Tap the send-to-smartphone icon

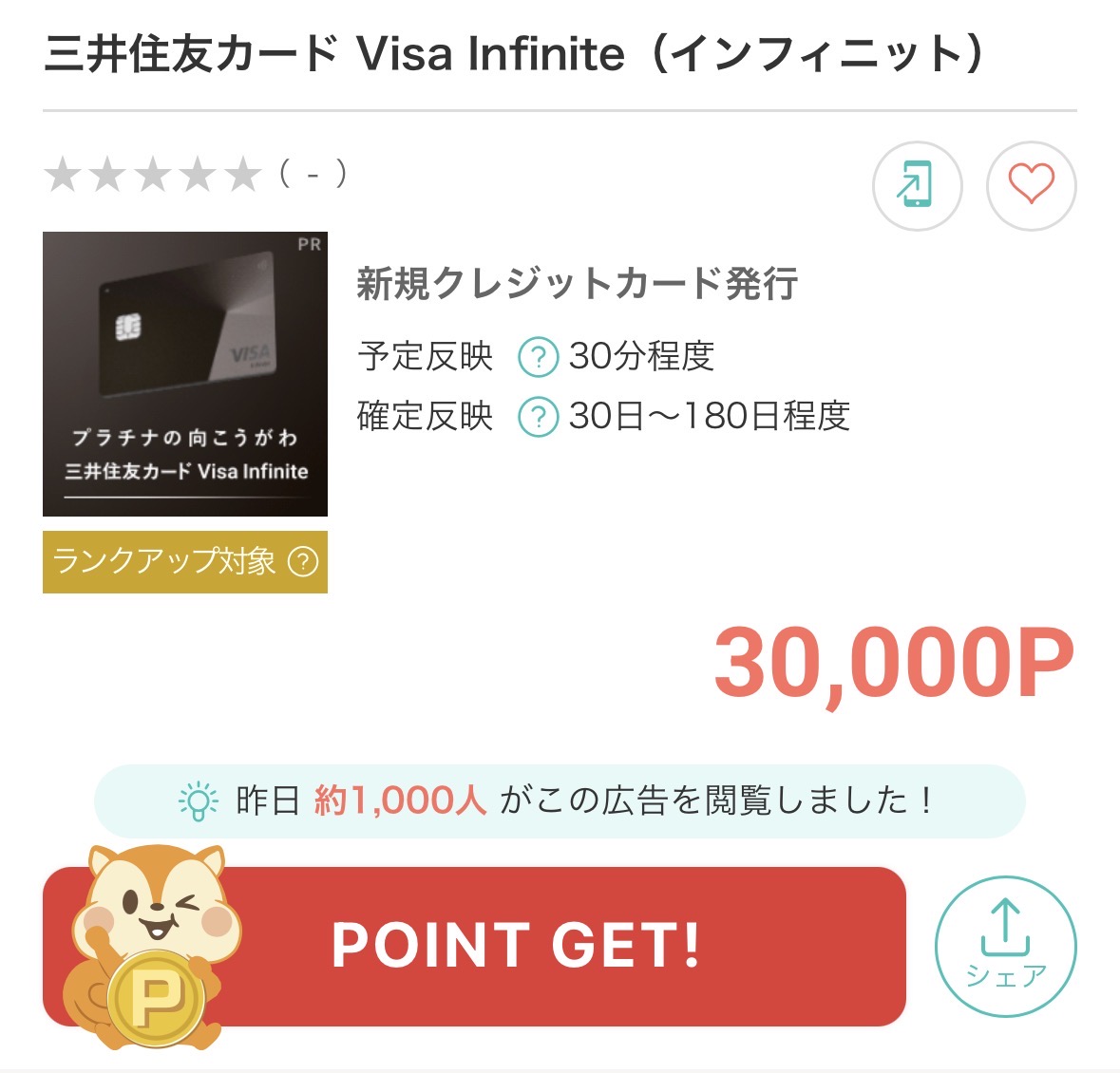[917, 185]
